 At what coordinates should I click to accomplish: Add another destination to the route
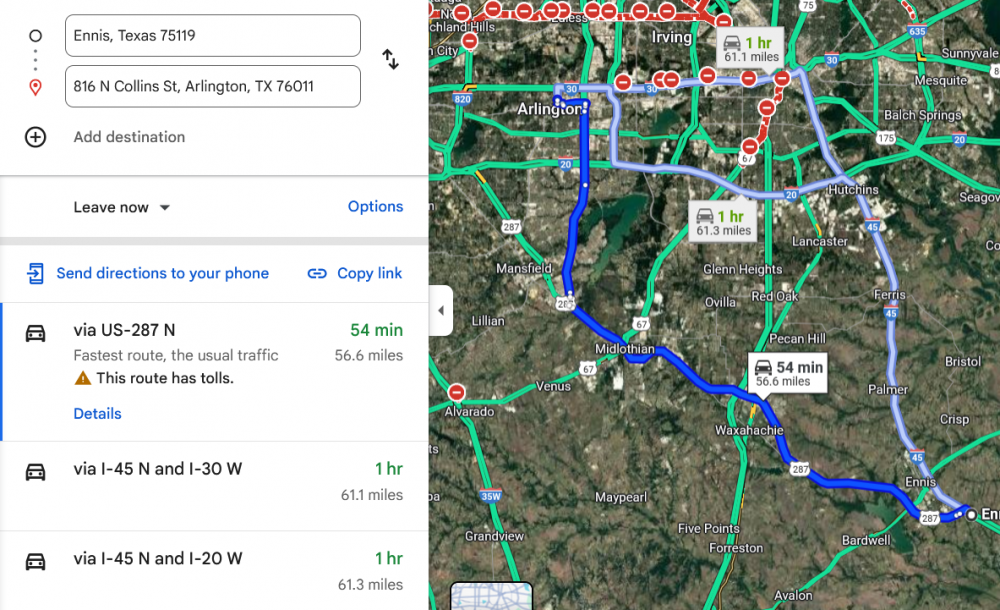(129, 137)
